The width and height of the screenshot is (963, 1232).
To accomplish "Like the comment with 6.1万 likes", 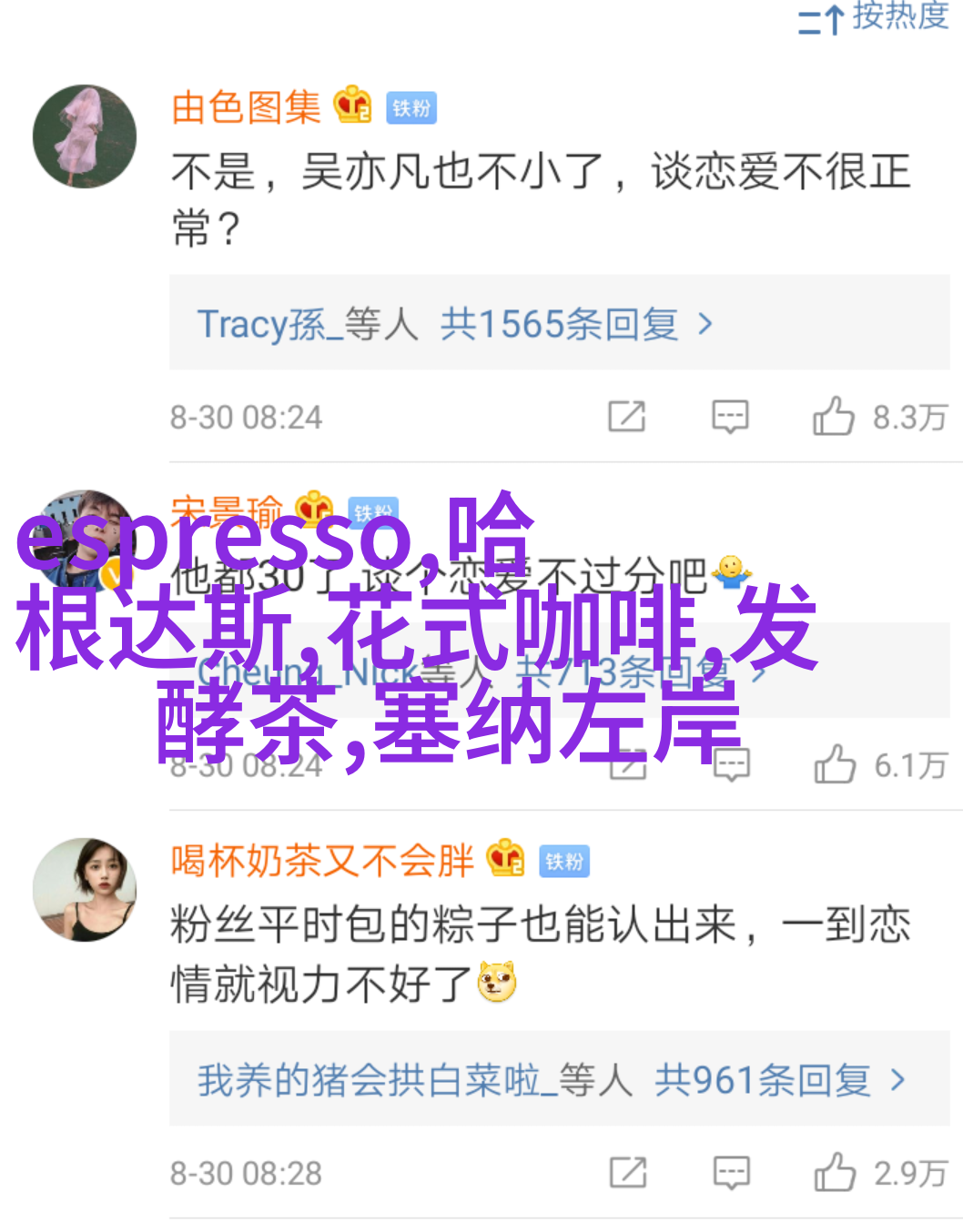I will [835, 764].
